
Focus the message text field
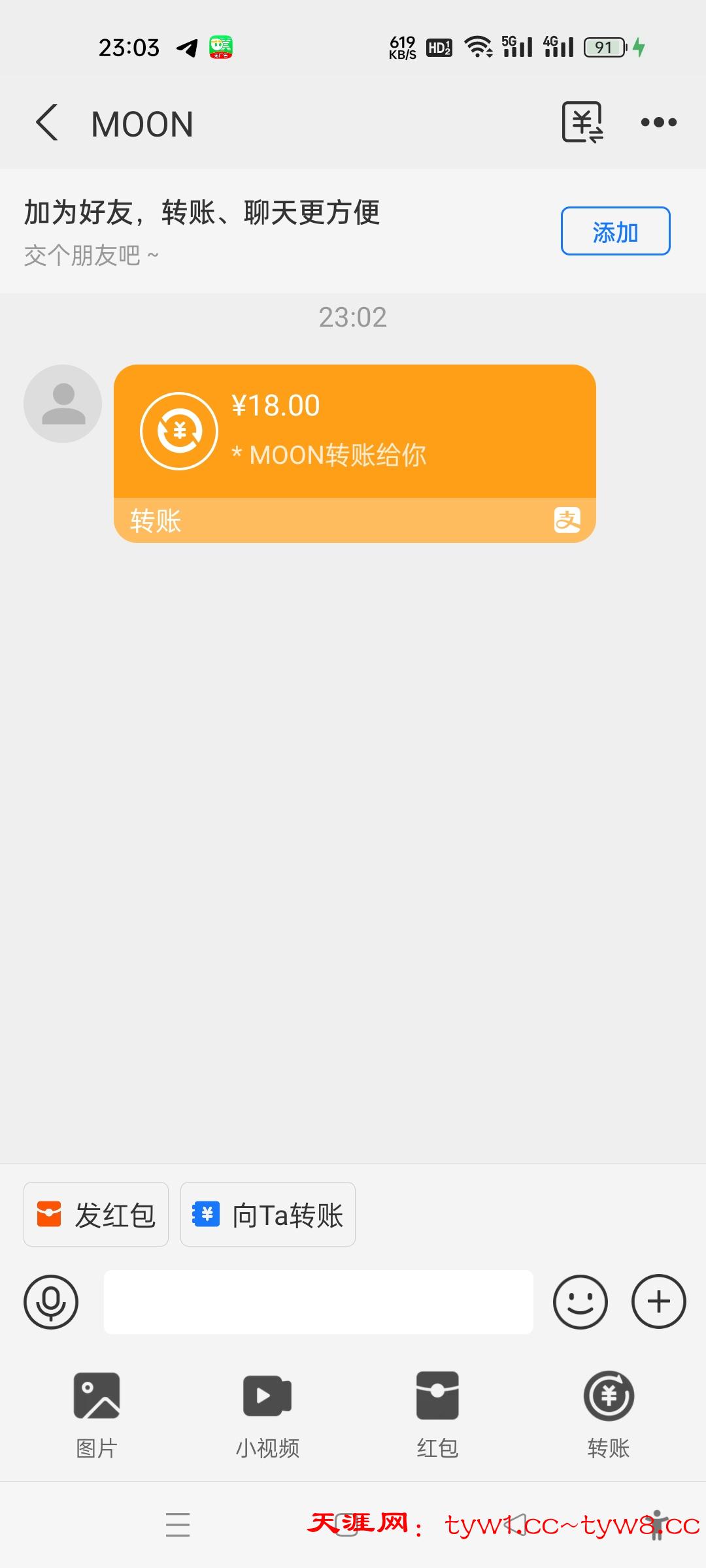click(318, 1301)
